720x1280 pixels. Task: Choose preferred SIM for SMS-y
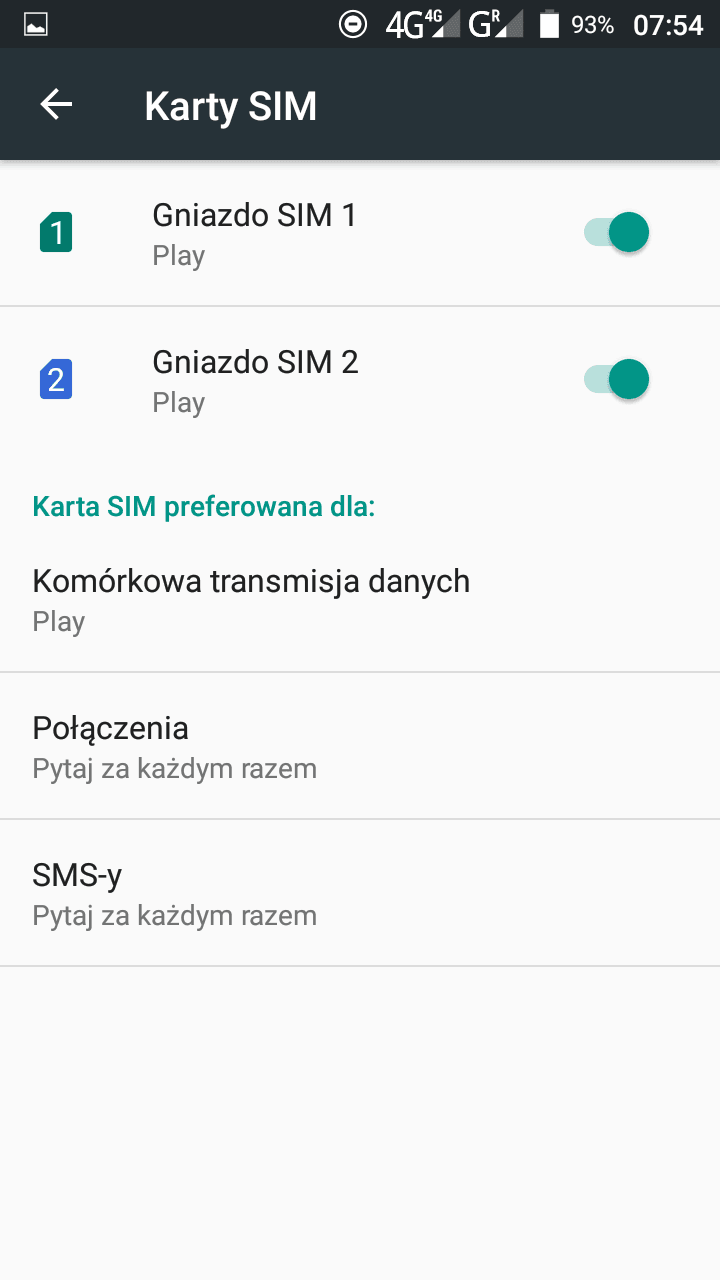(x=360, y=893)
